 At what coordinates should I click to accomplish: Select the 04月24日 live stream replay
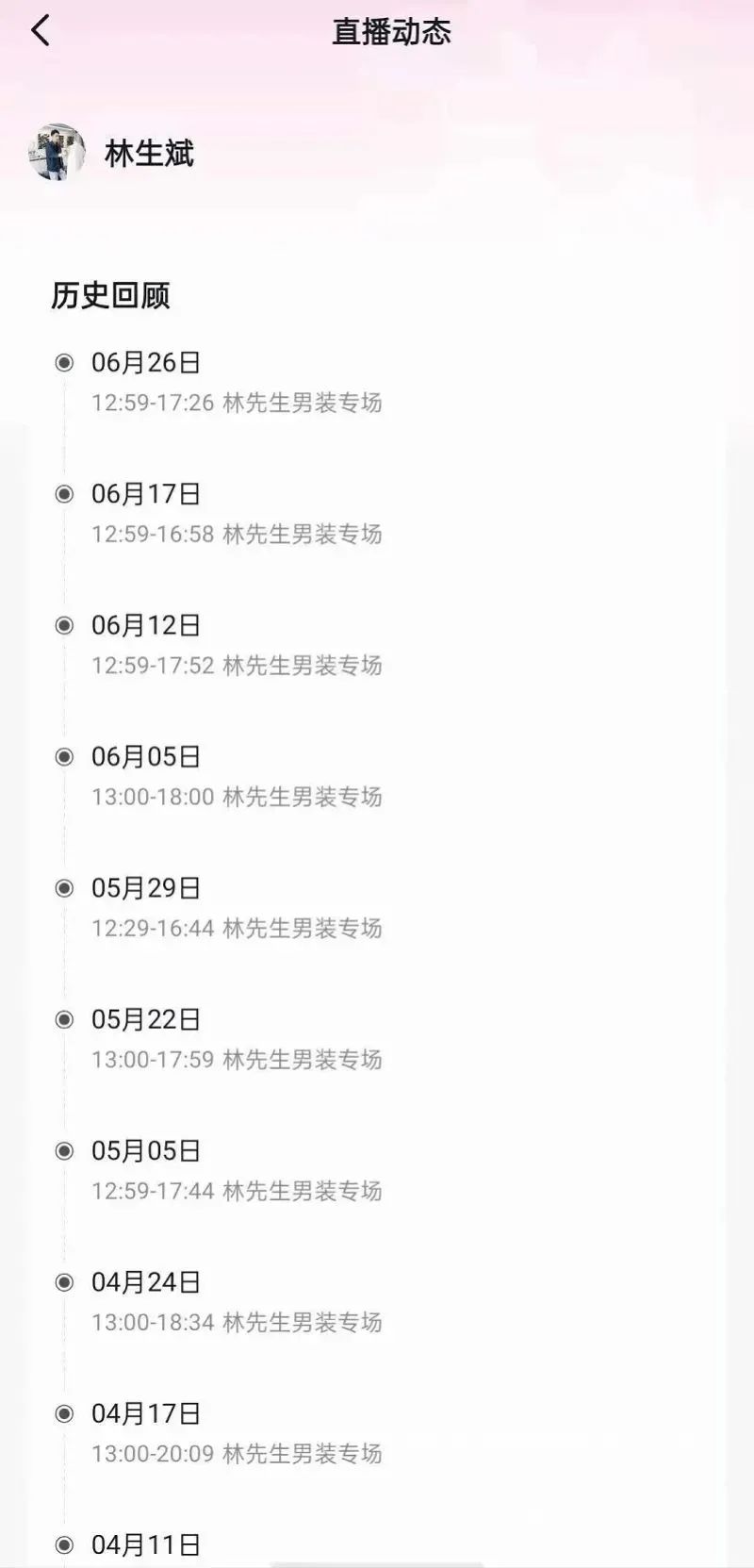pos(236,1302)
